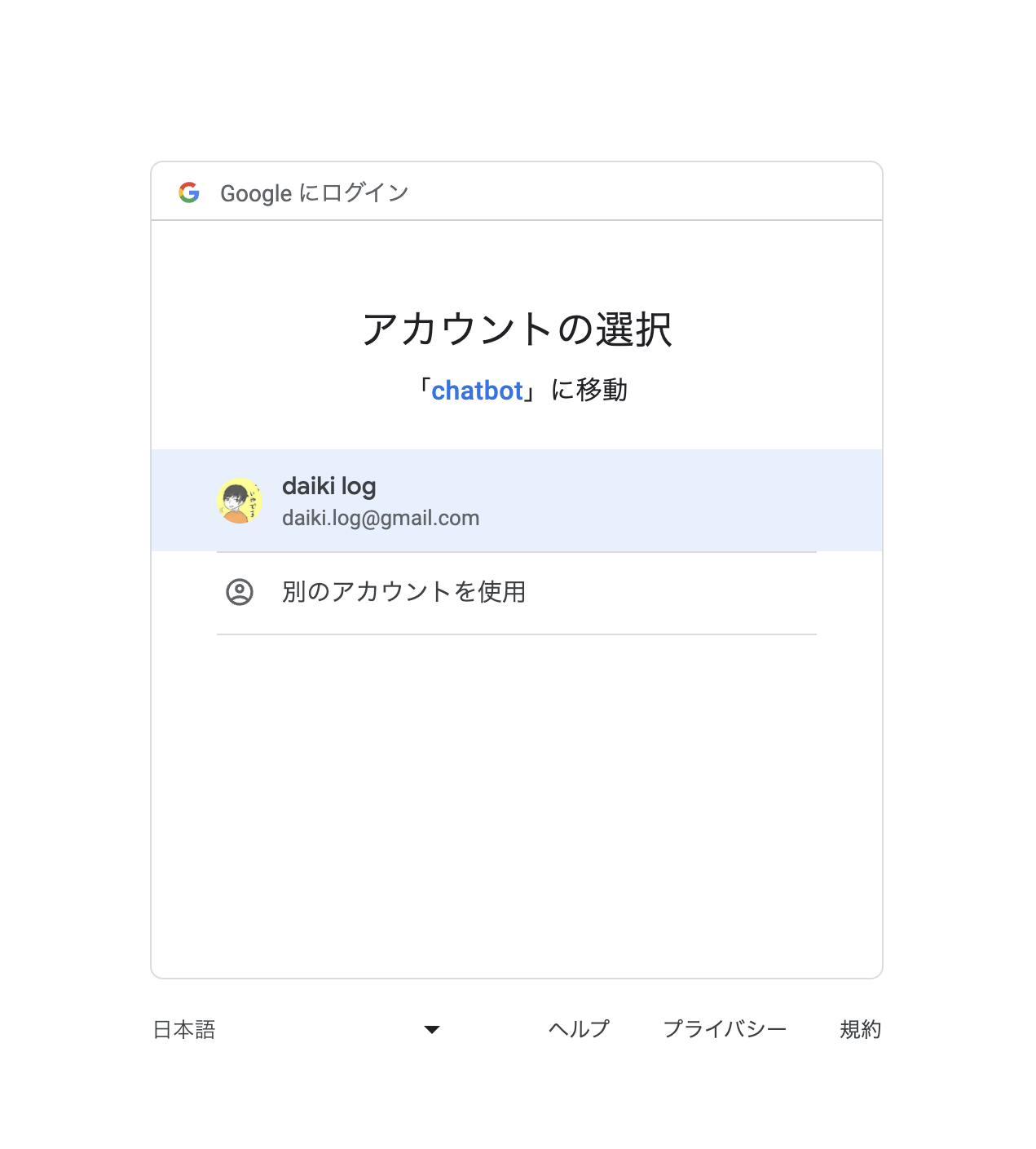The image size is (1036, 1149).
Task: Open the プライバシー link
Action: 725,1029
